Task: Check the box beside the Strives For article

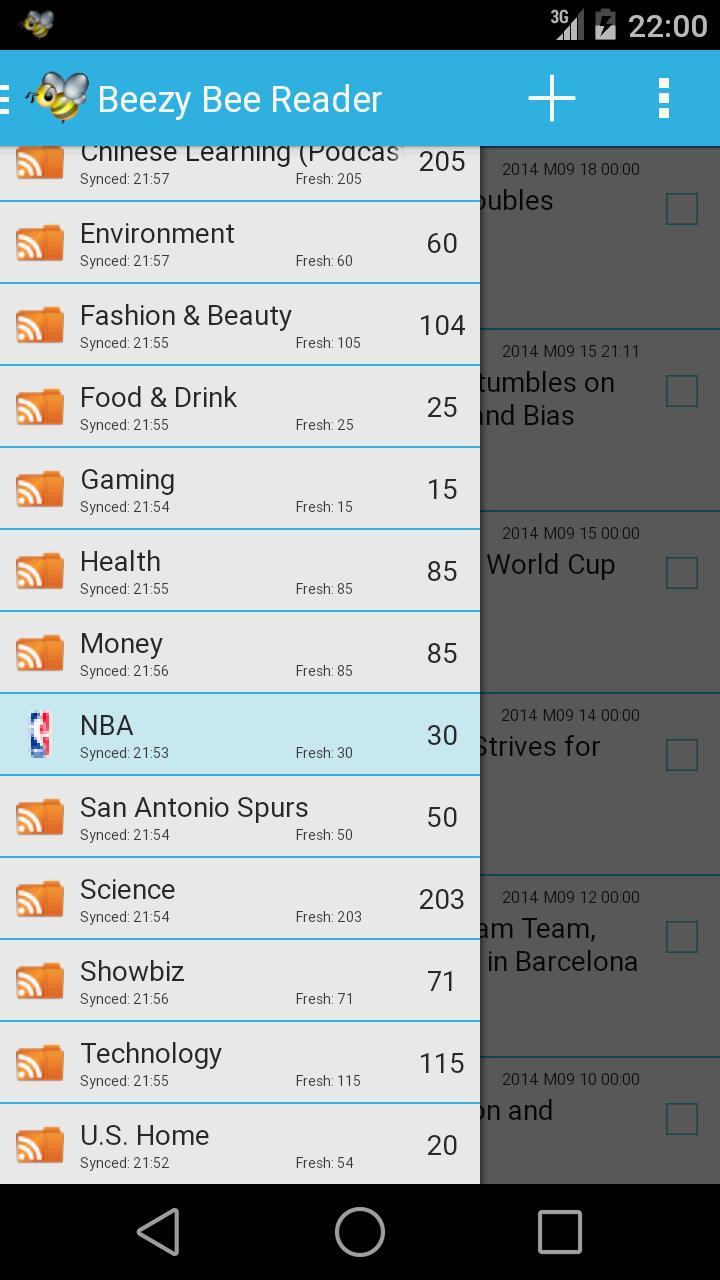Action: 681,755
